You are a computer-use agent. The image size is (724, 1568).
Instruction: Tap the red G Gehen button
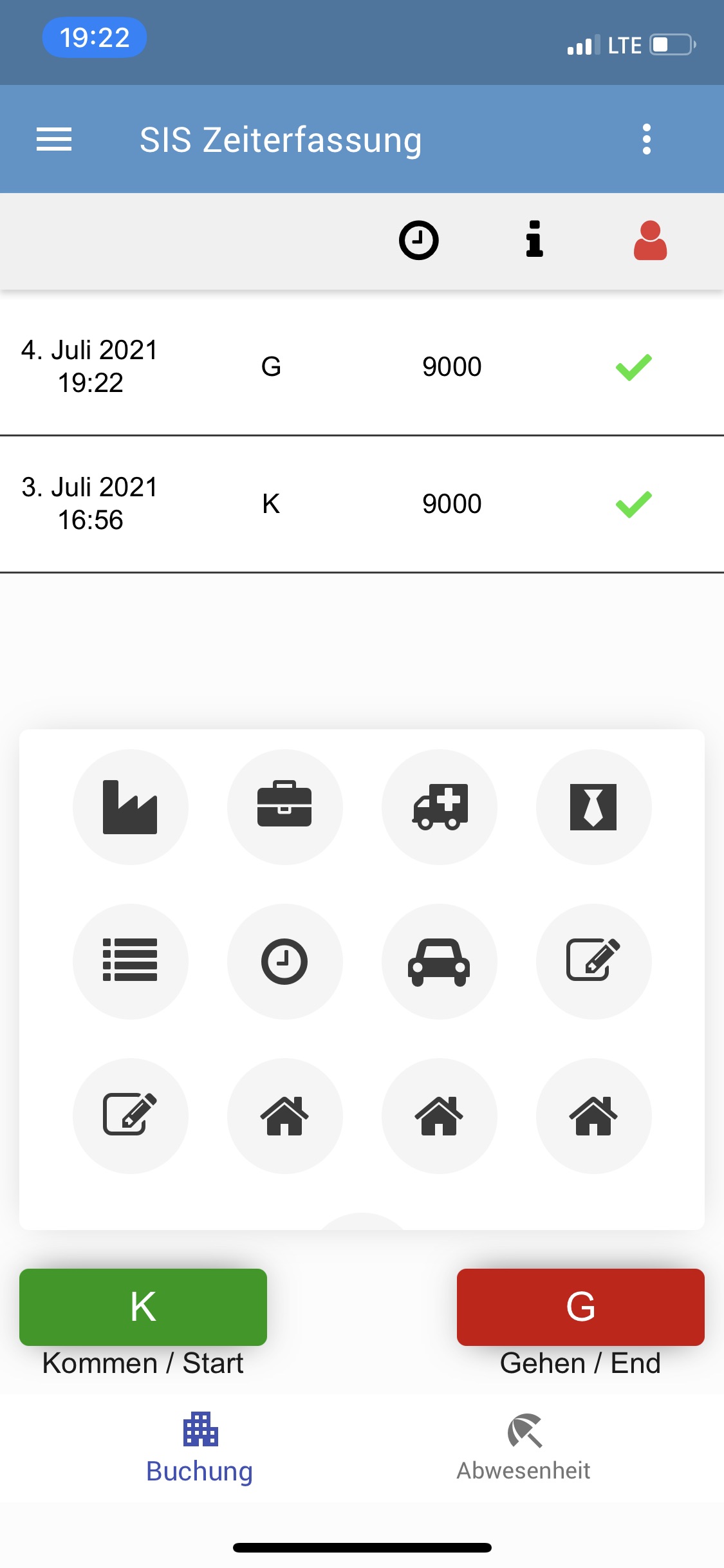pyautogui.click(x=580, y=1307)
